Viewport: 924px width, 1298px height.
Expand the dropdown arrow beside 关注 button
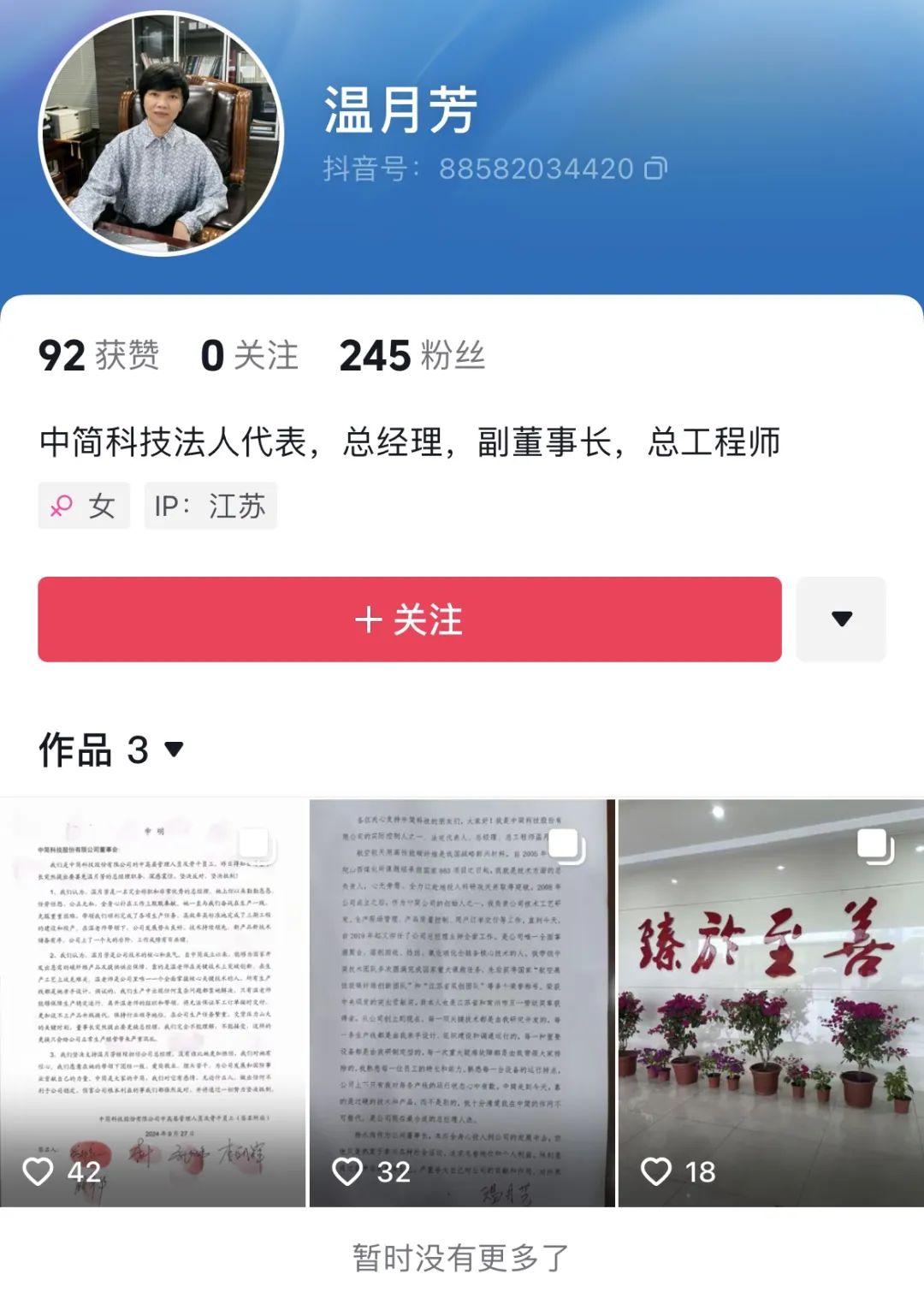(x=841, y=619)
